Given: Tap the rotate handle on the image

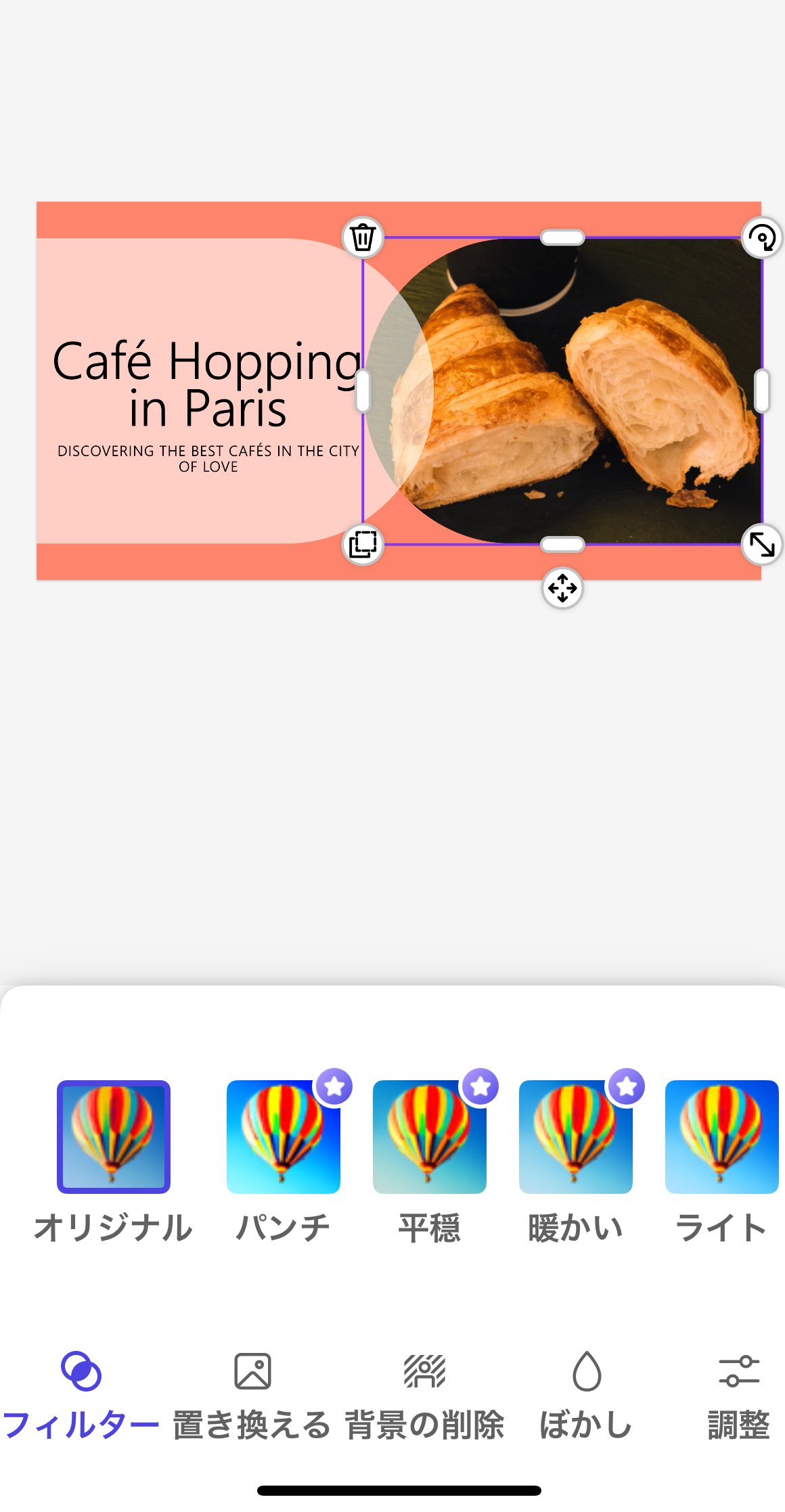Looking at the screenshot, I should [x=763, y=238].
